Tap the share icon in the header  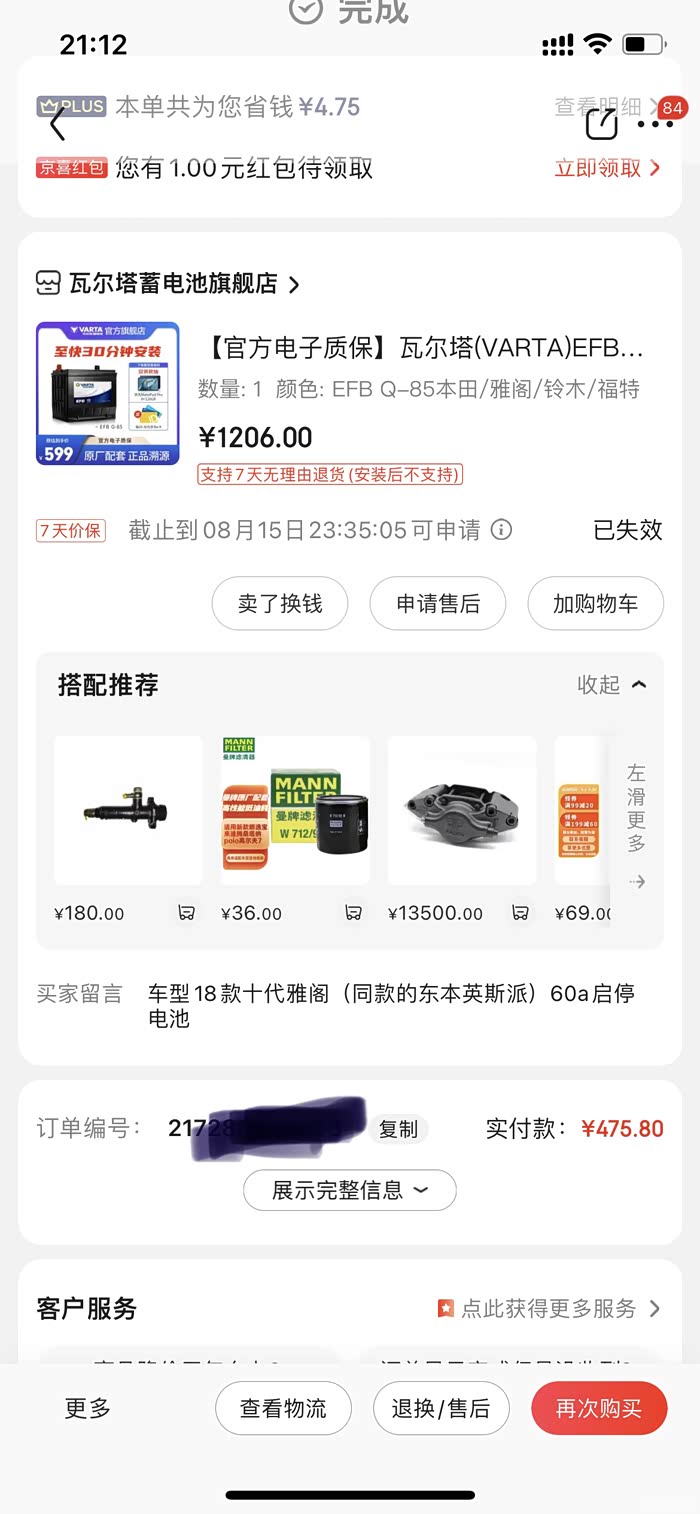pos(602,124)
